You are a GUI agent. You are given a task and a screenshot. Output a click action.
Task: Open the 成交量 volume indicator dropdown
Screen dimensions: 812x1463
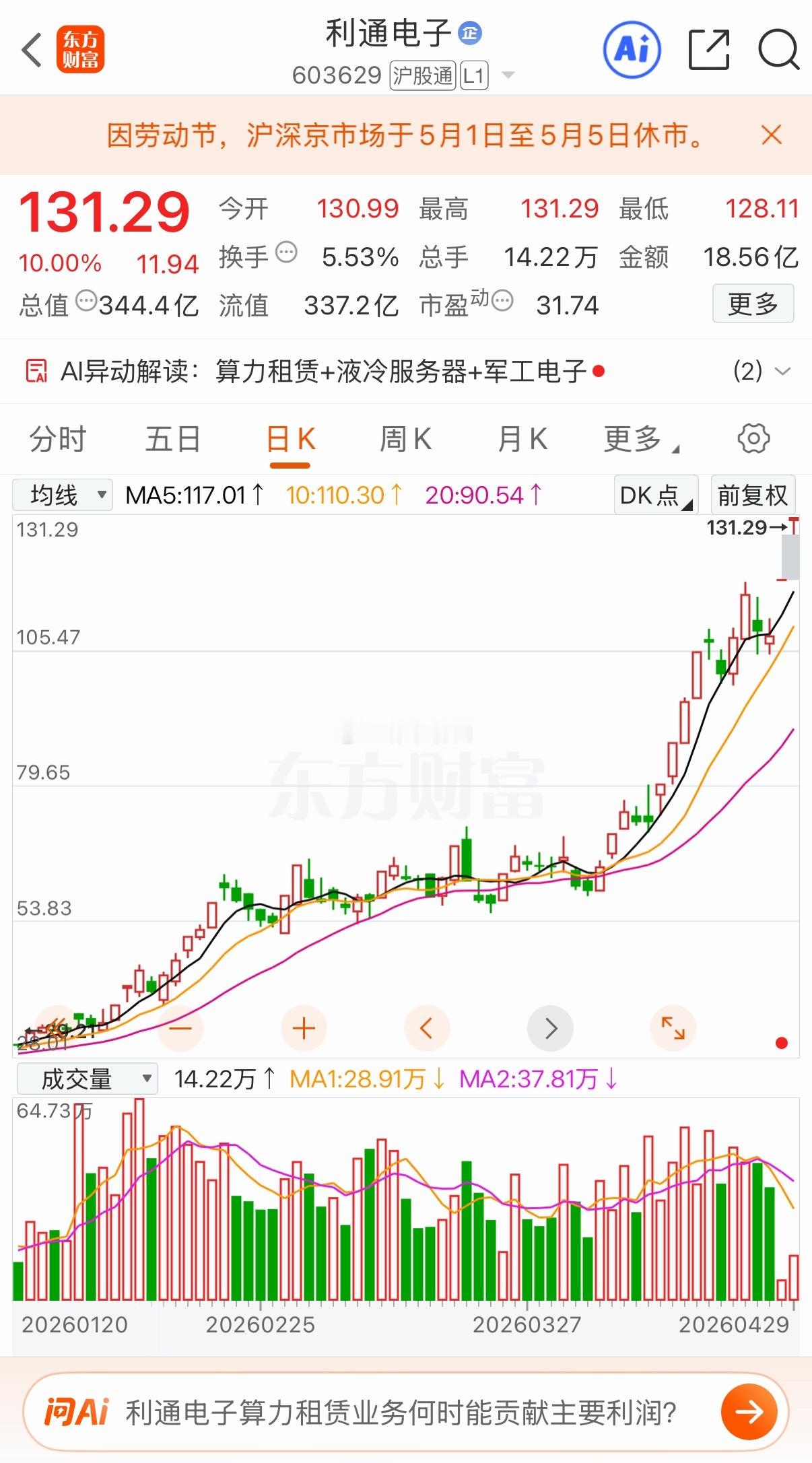click(x=86, y=1078)
